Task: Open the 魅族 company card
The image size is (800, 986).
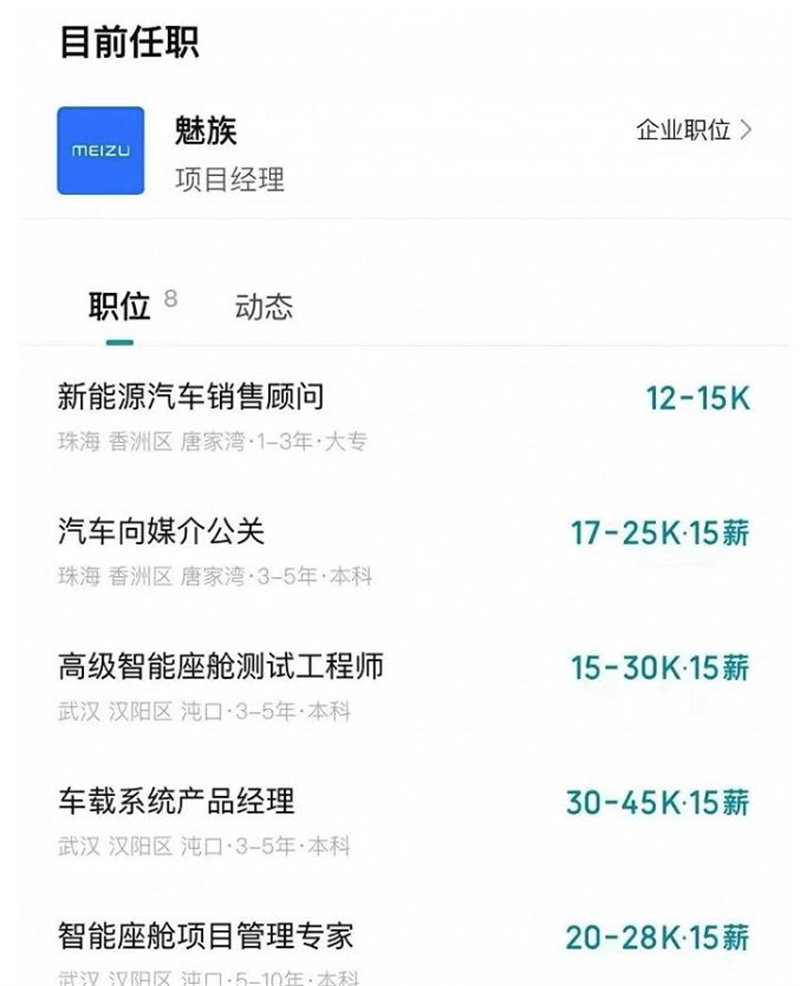Action: (x=205, y=151)
